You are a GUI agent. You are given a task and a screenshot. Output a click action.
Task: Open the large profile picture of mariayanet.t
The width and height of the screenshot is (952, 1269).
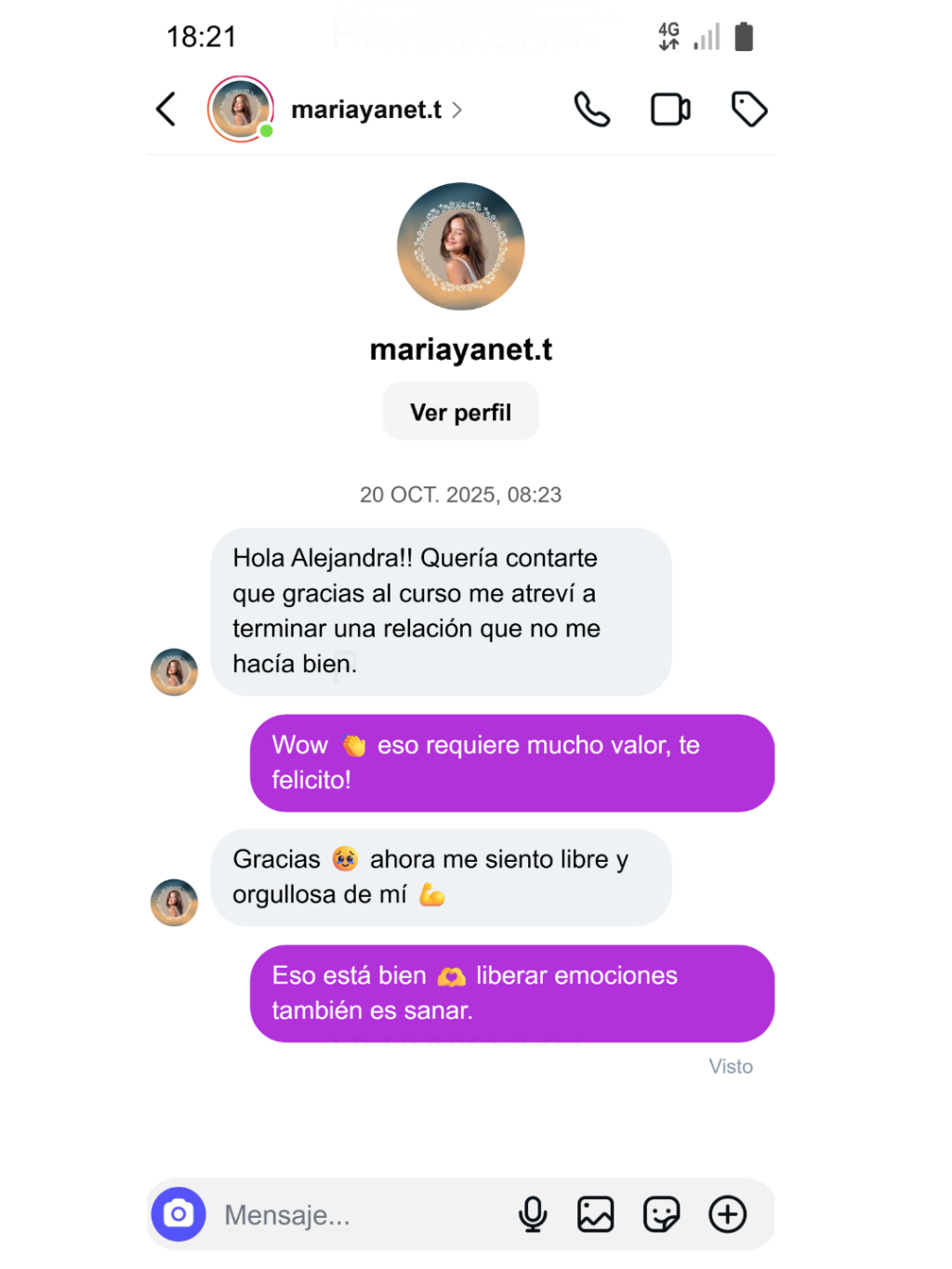coord(461,246)
